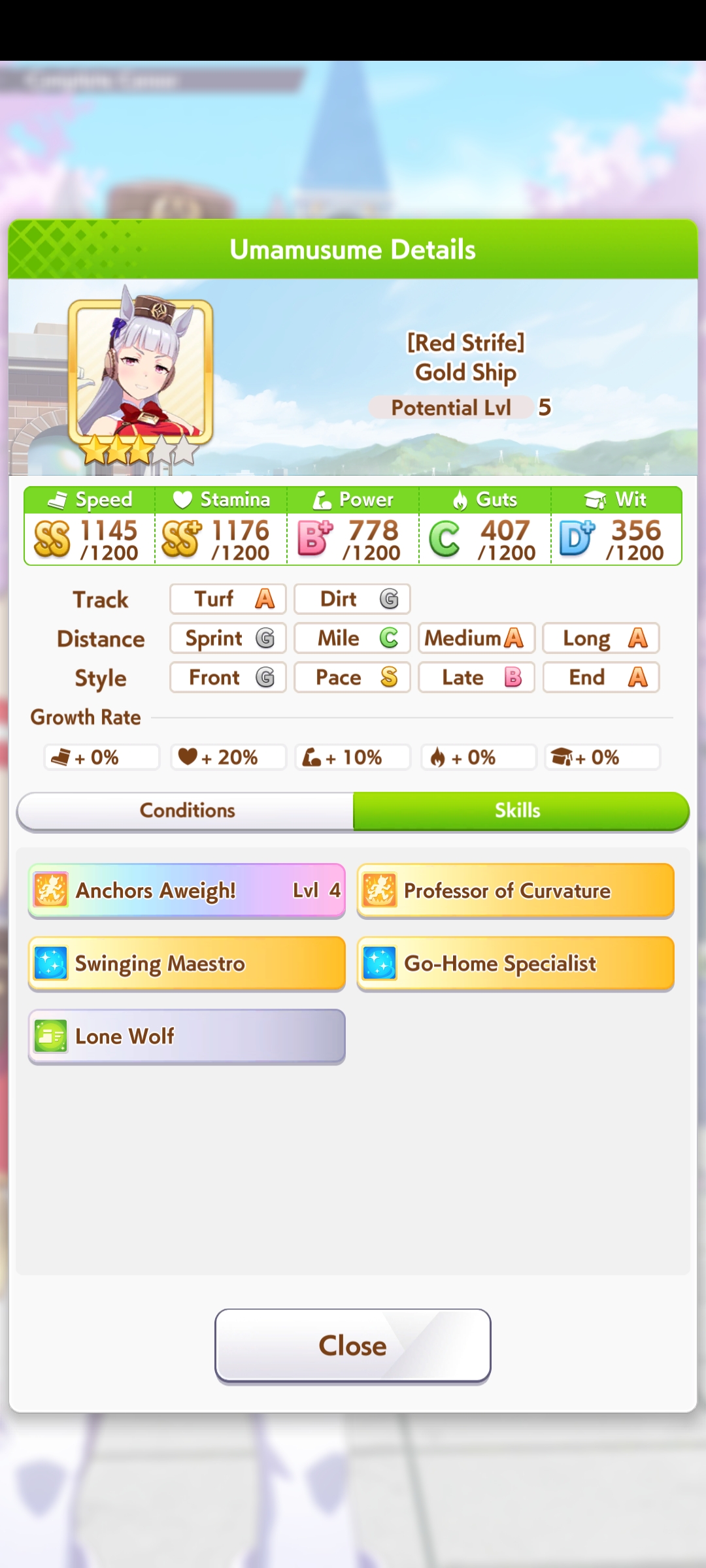
Task: Switch to the Conditions tab
Action: 186,811
